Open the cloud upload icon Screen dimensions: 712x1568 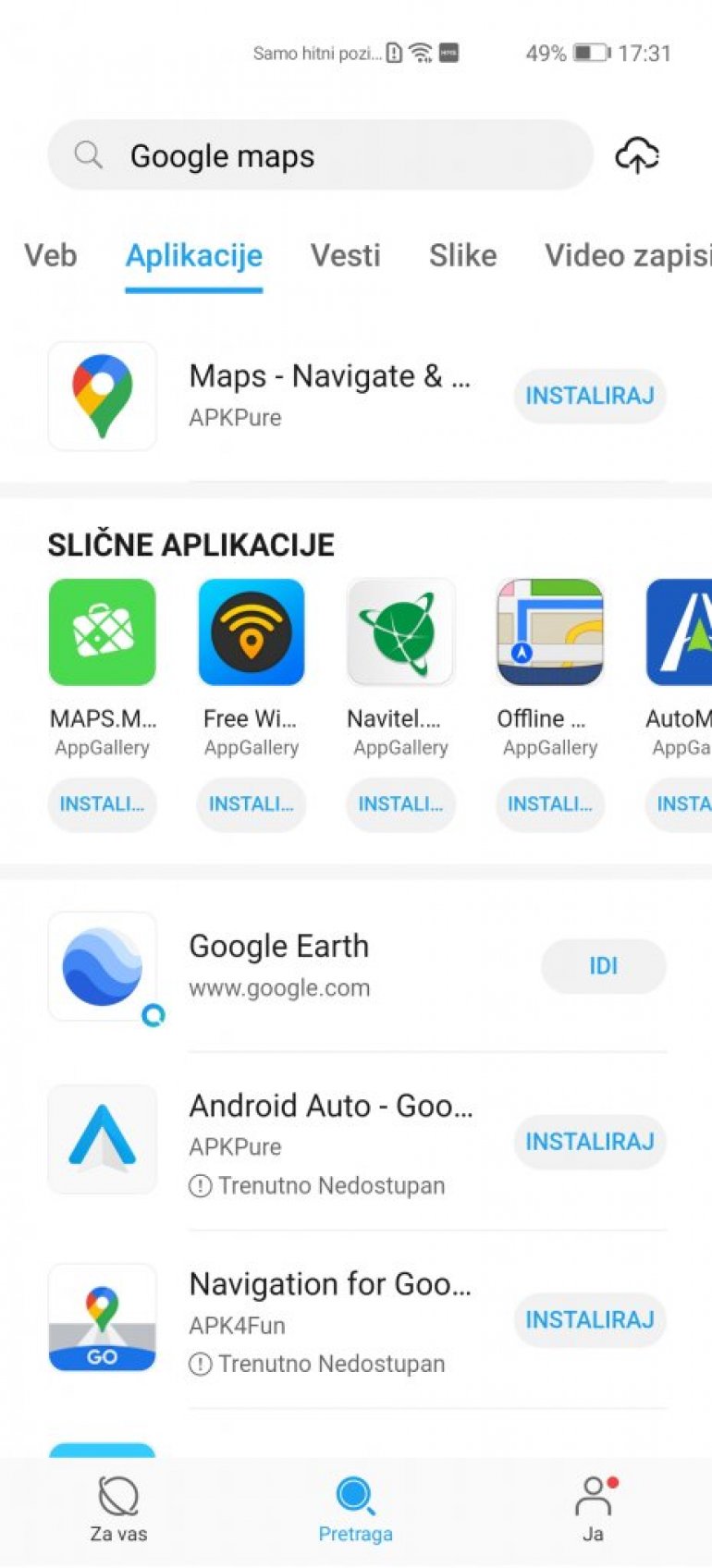[637, 155]
